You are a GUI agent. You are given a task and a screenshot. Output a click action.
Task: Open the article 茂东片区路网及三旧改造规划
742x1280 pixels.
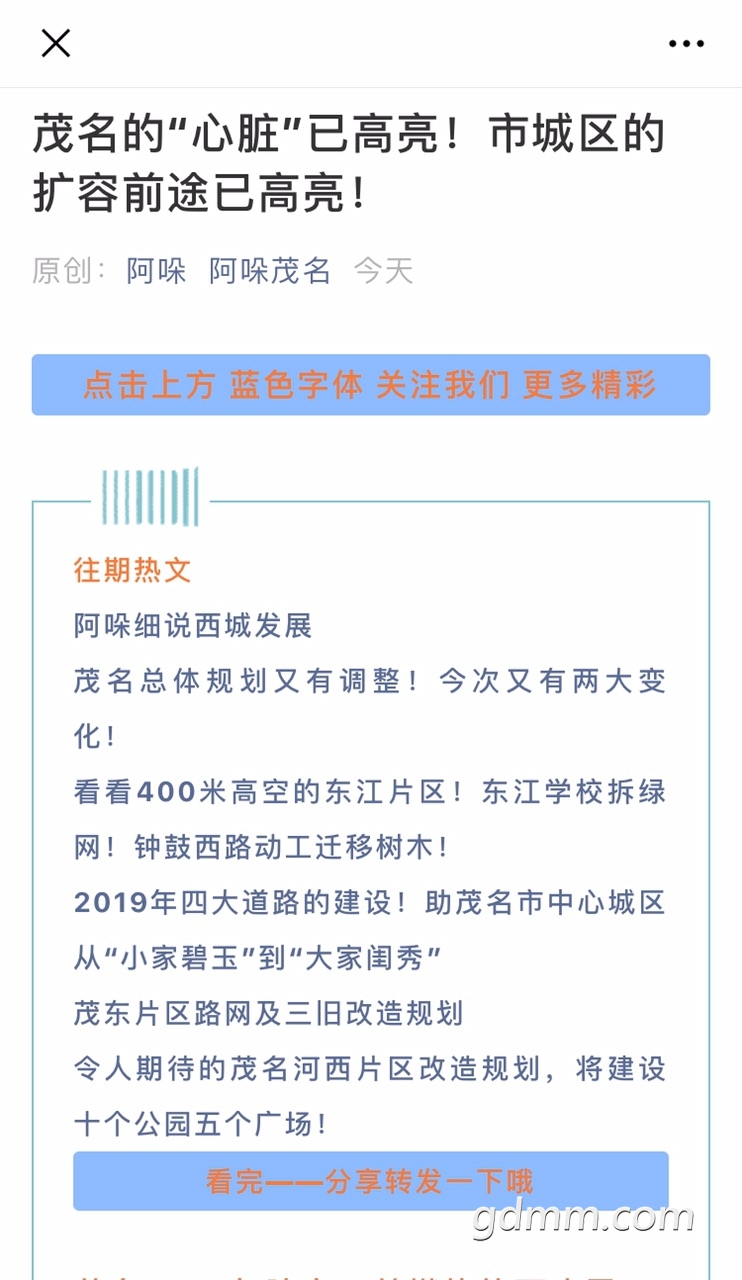[268, 1014]
